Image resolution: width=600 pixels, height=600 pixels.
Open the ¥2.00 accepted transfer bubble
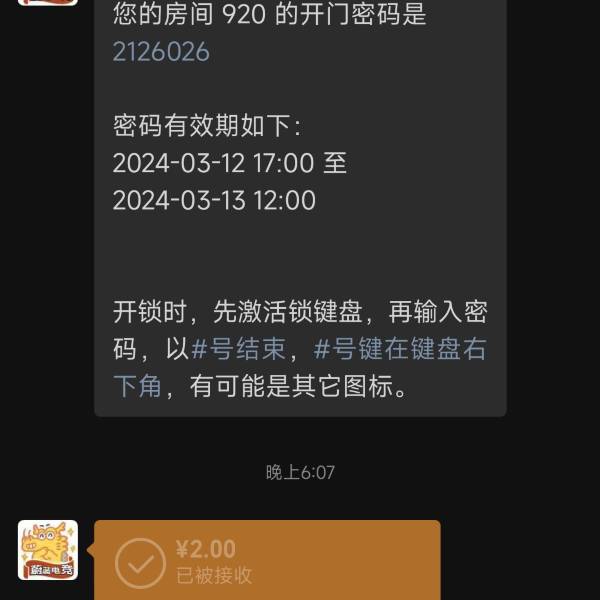(267, 561)
